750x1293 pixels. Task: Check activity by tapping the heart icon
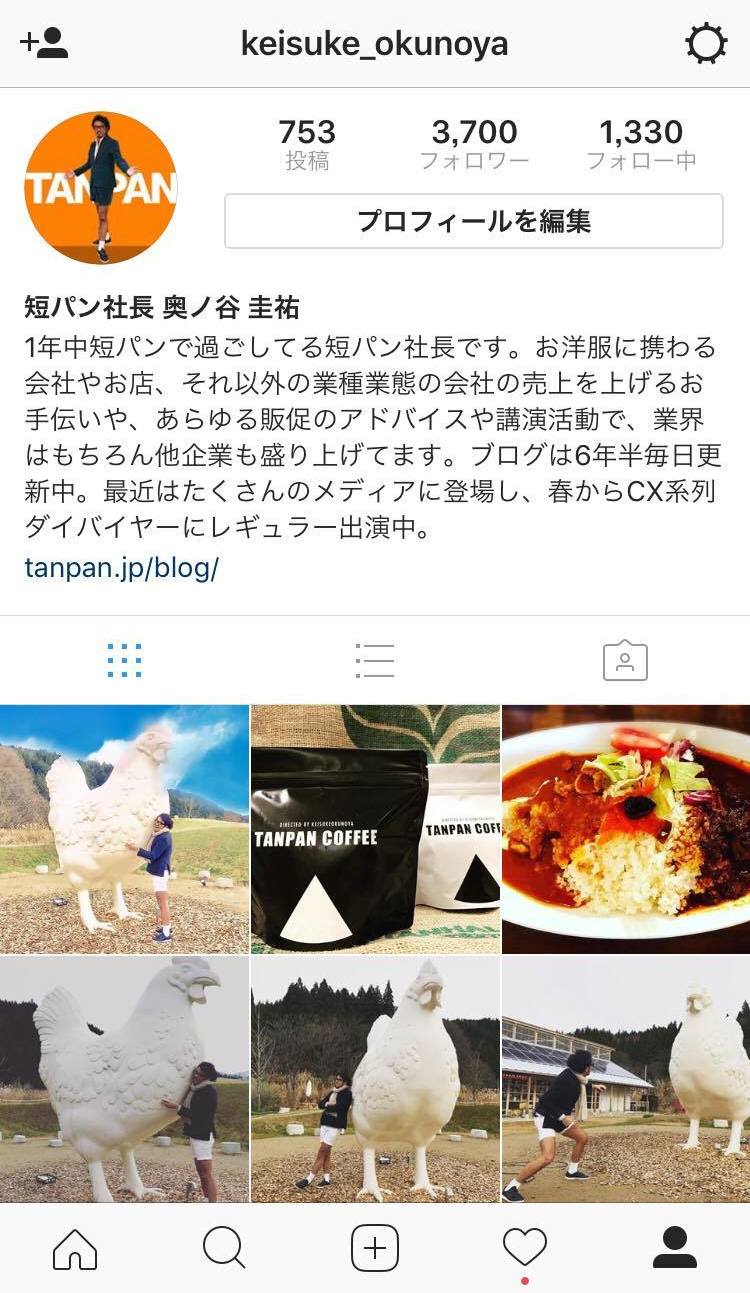point(524,1245)
